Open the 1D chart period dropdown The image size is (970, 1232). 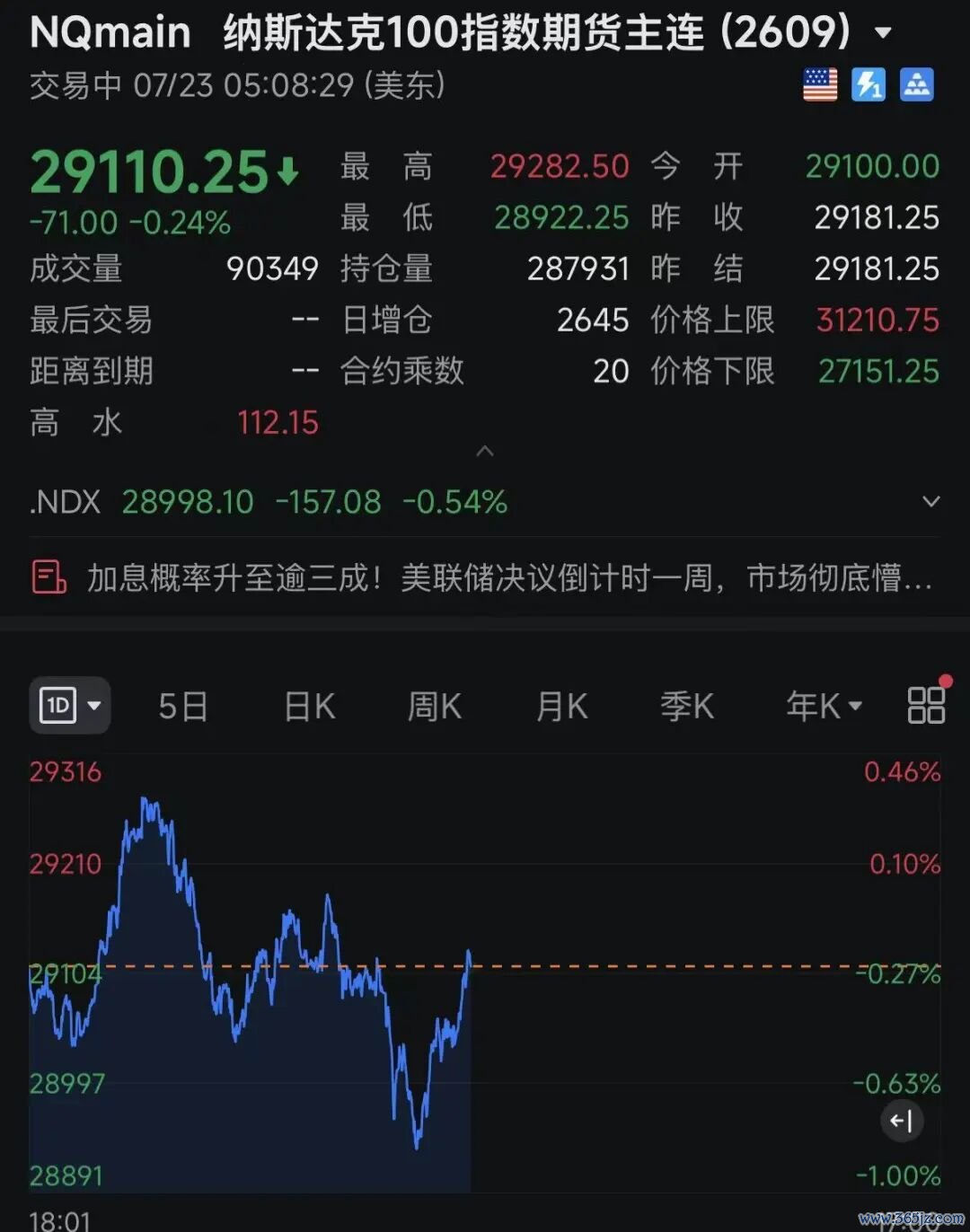pos(70,706)
